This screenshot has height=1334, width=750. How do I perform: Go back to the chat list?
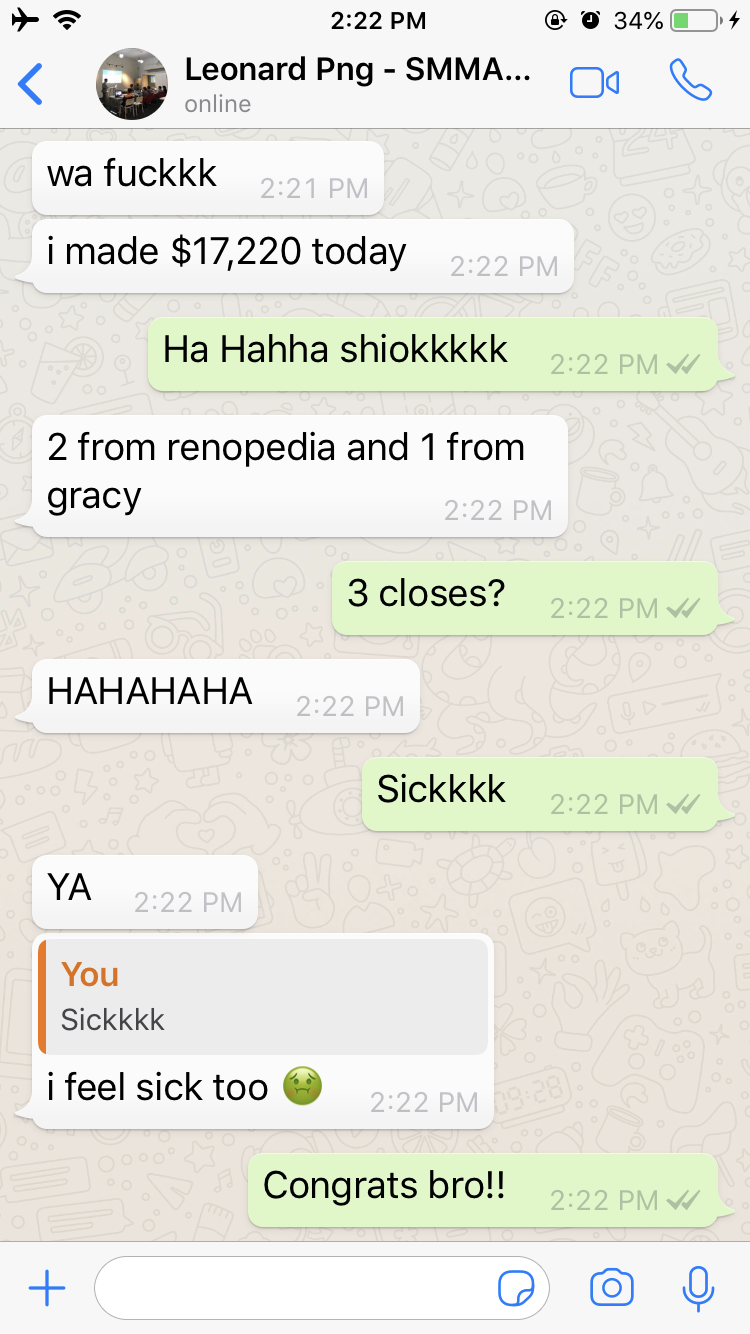(x=31, y=84)
